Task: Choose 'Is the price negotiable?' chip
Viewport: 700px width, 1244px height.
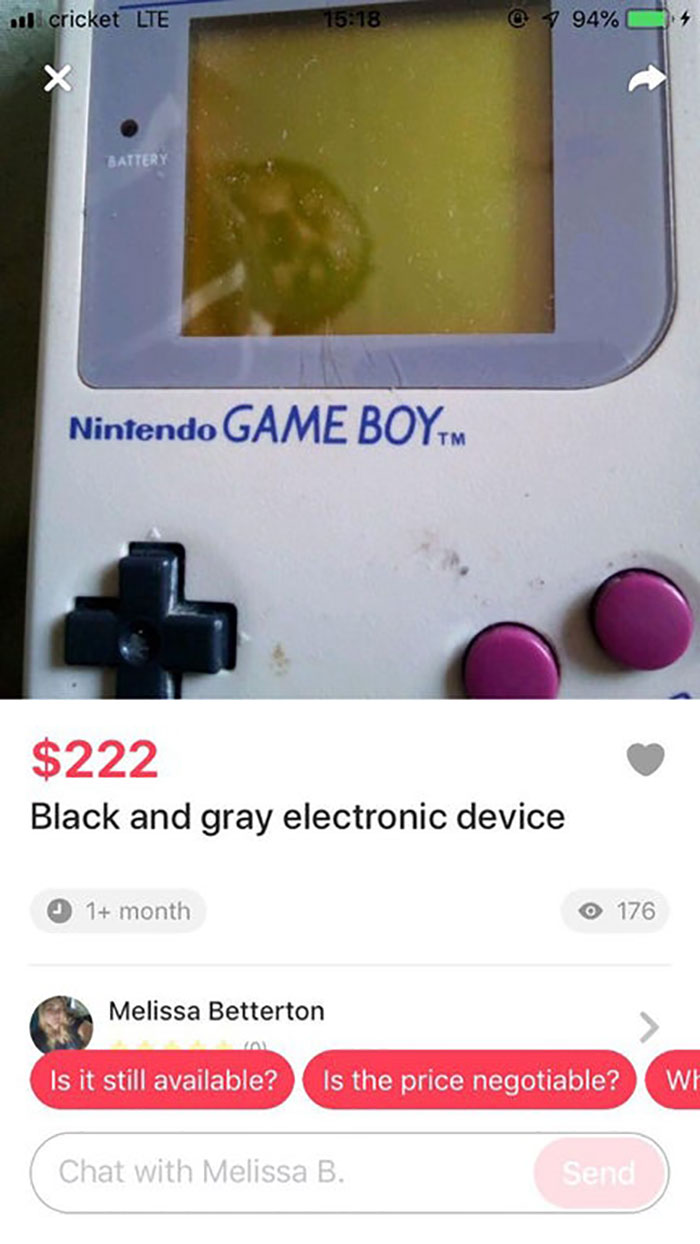Action: (469, 1080)
